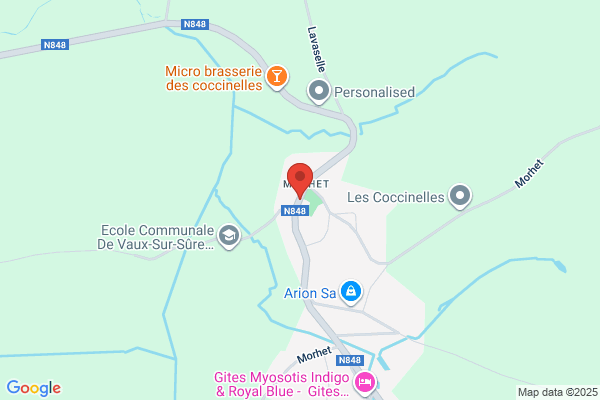Select the Personalised place marker

pyautogui.click(x=319, y=92)
